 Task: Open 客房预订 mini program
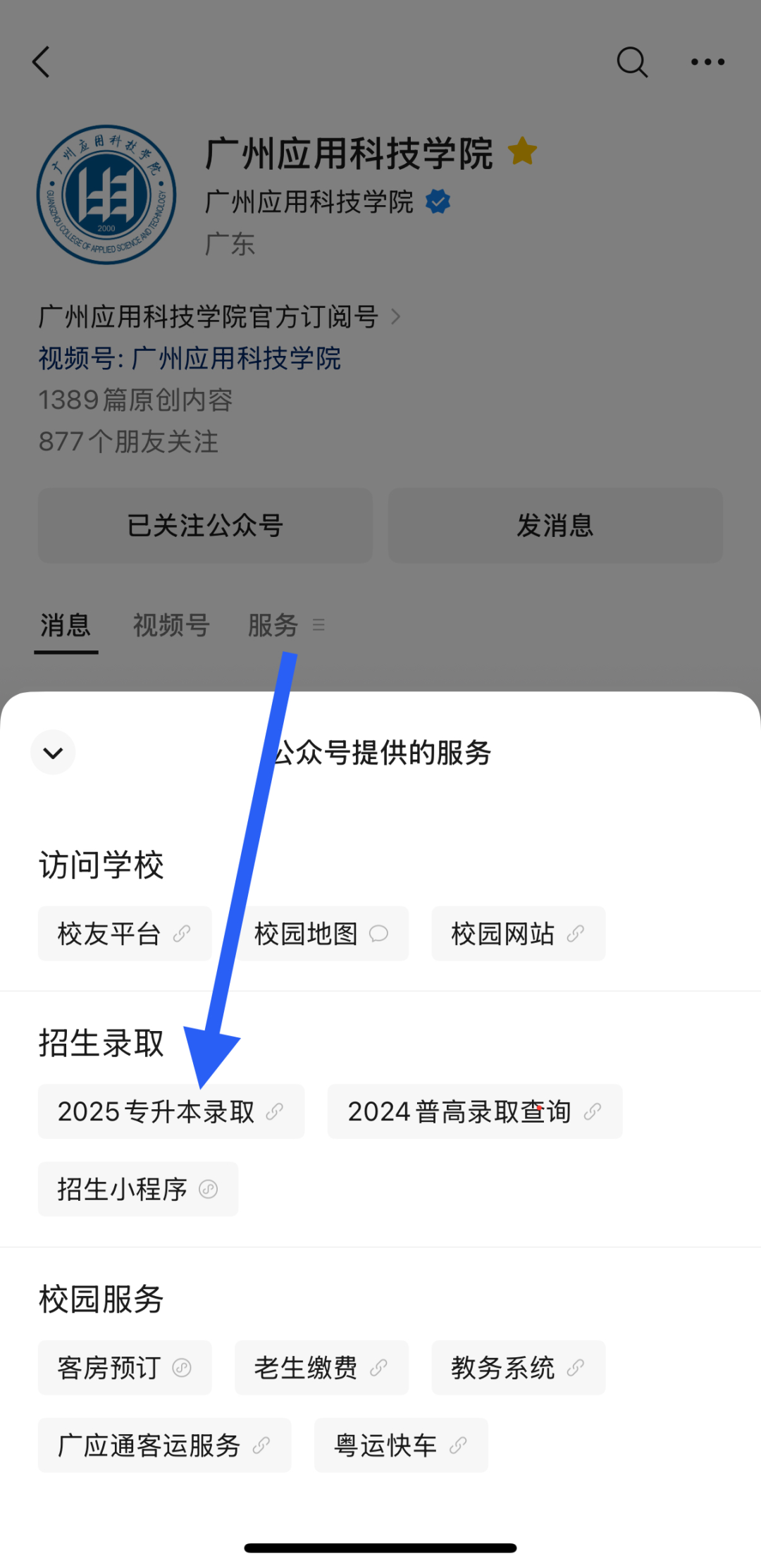click(125, 1368)
